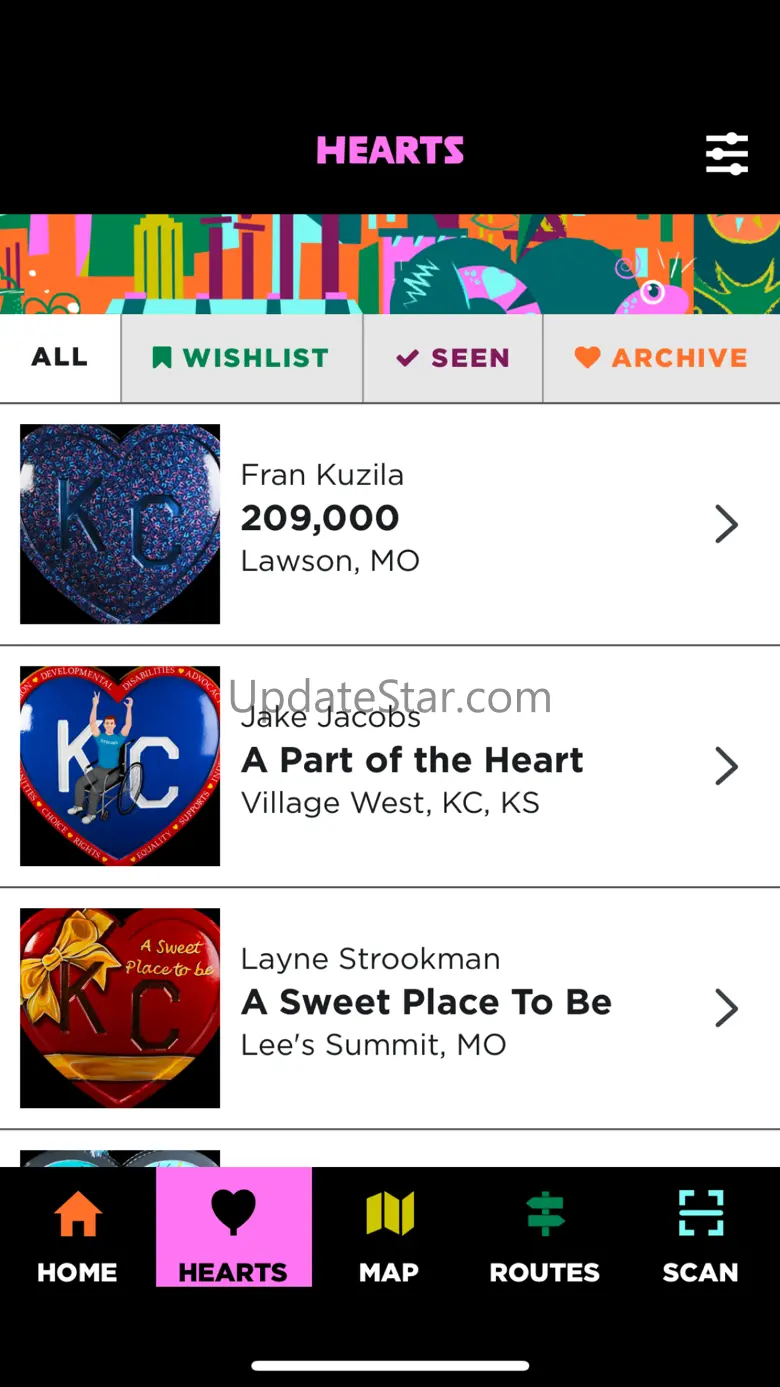The height and width of the screenshot is (1387, 780).
Task: Open A Part of the Heart entry
Action: [390, 766]
